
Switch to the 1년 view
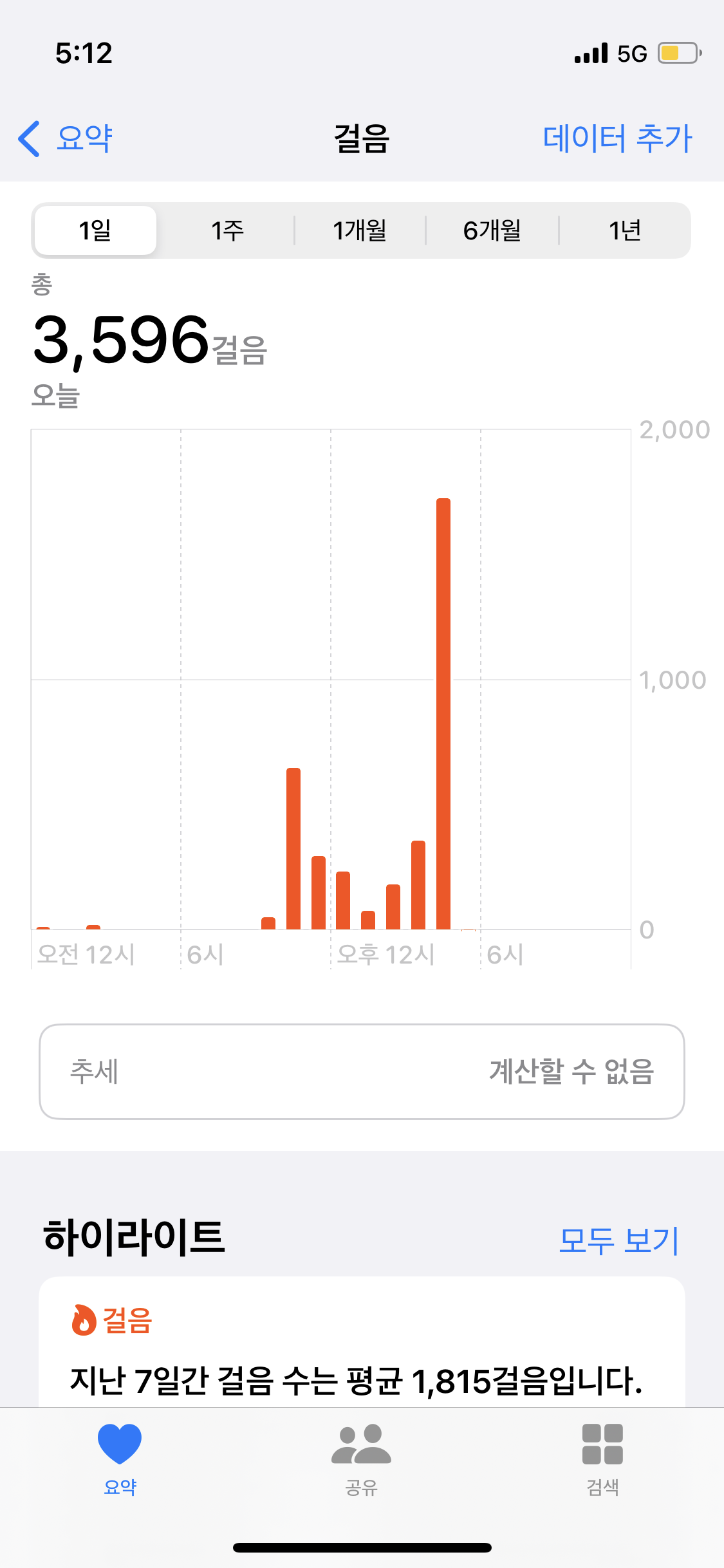coord(624,230)
